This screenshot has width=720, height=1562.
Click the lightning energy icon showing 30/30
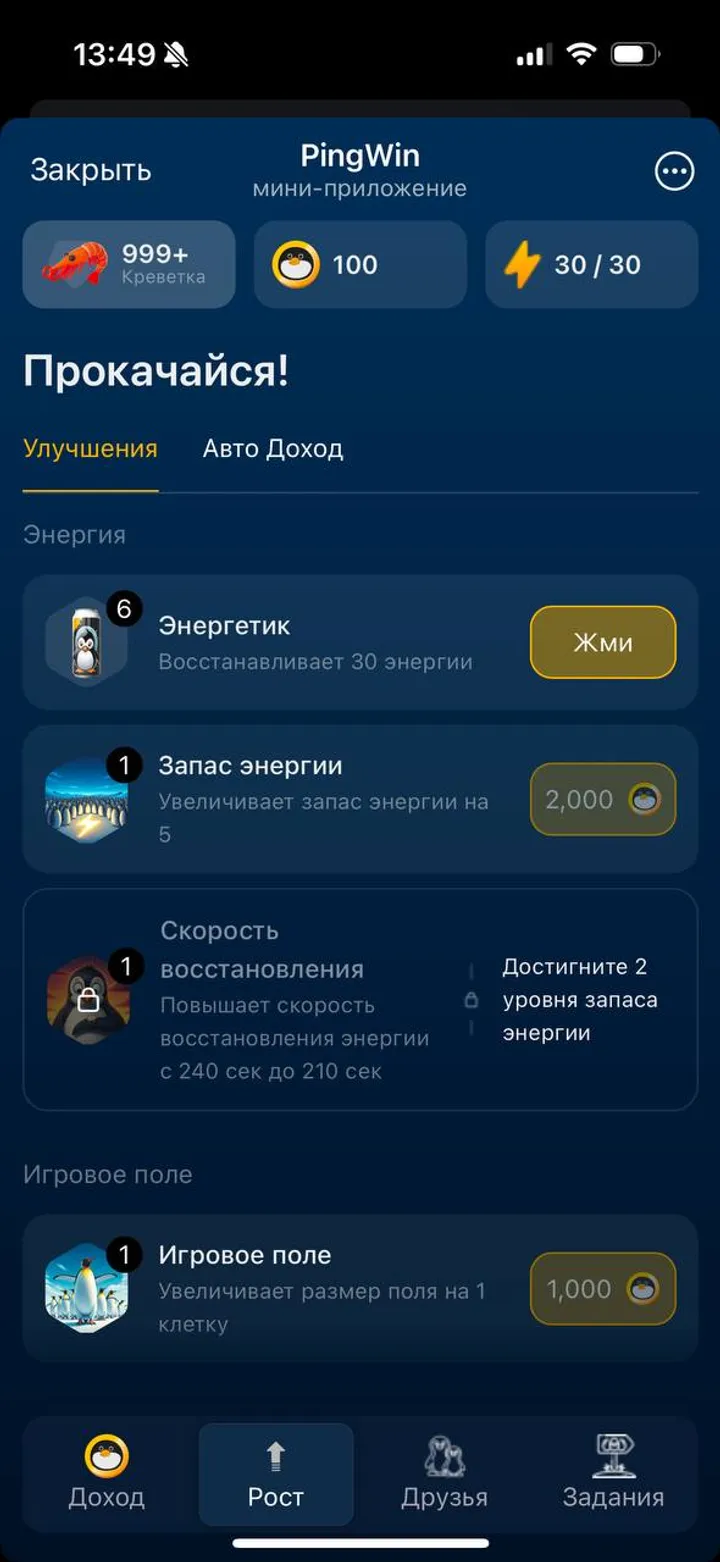pyautogui.click(x=523, y=264)
